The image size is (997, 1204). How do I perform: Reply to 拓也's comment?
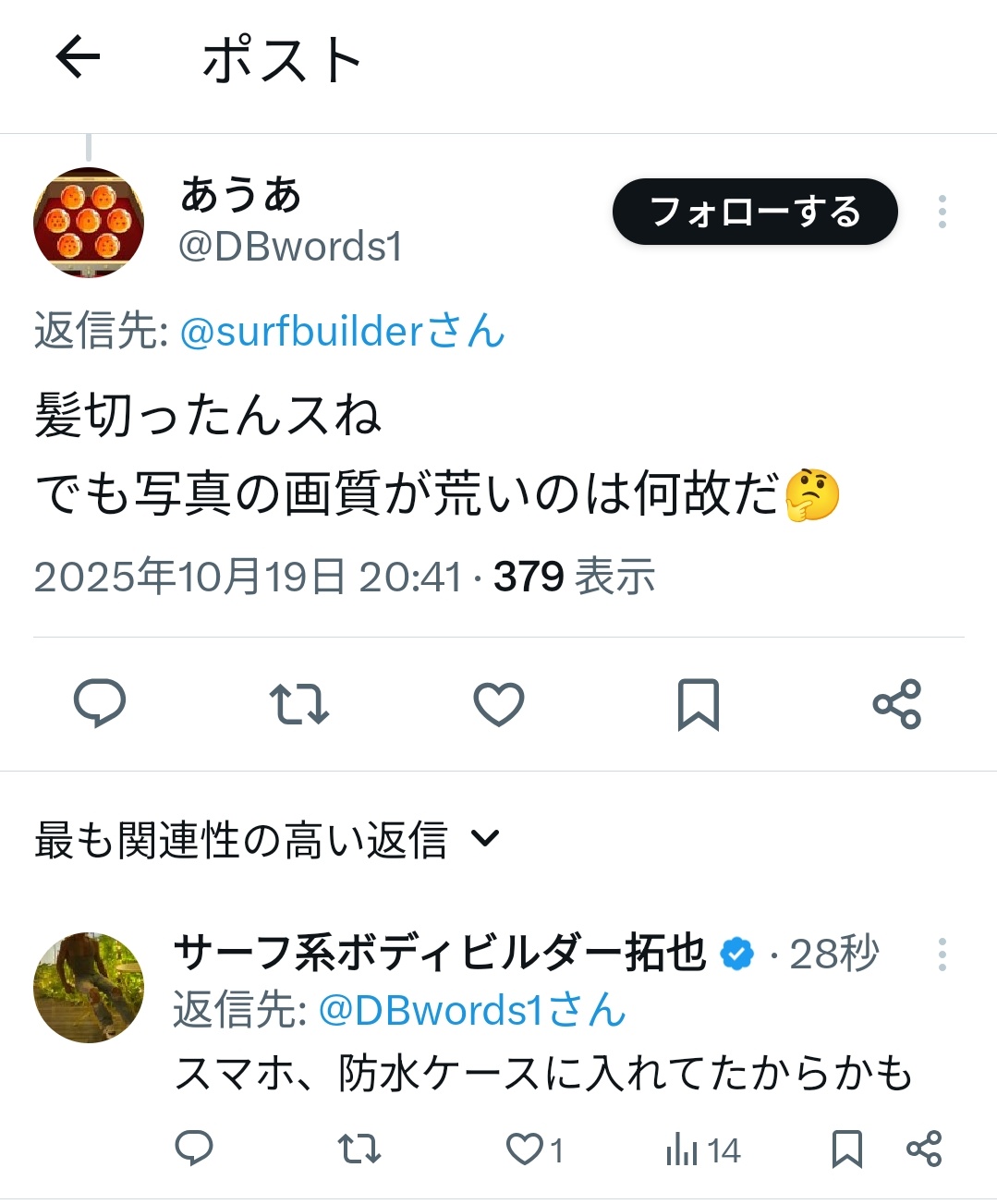194,1149
